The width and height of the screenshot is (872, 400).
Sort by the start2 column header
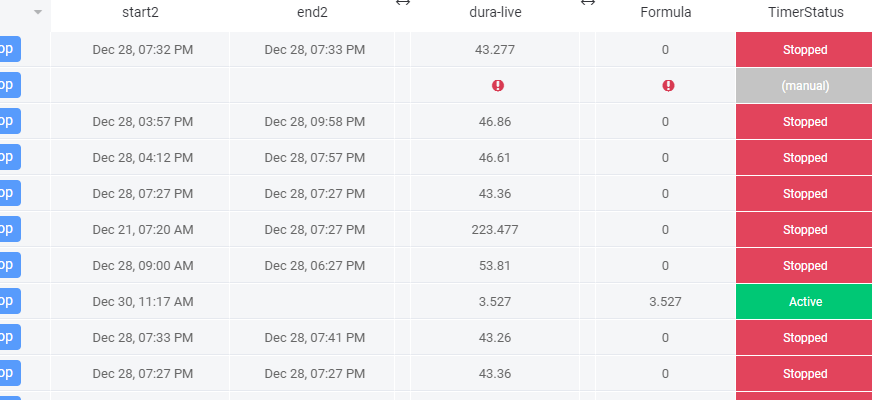click(142, 13)
